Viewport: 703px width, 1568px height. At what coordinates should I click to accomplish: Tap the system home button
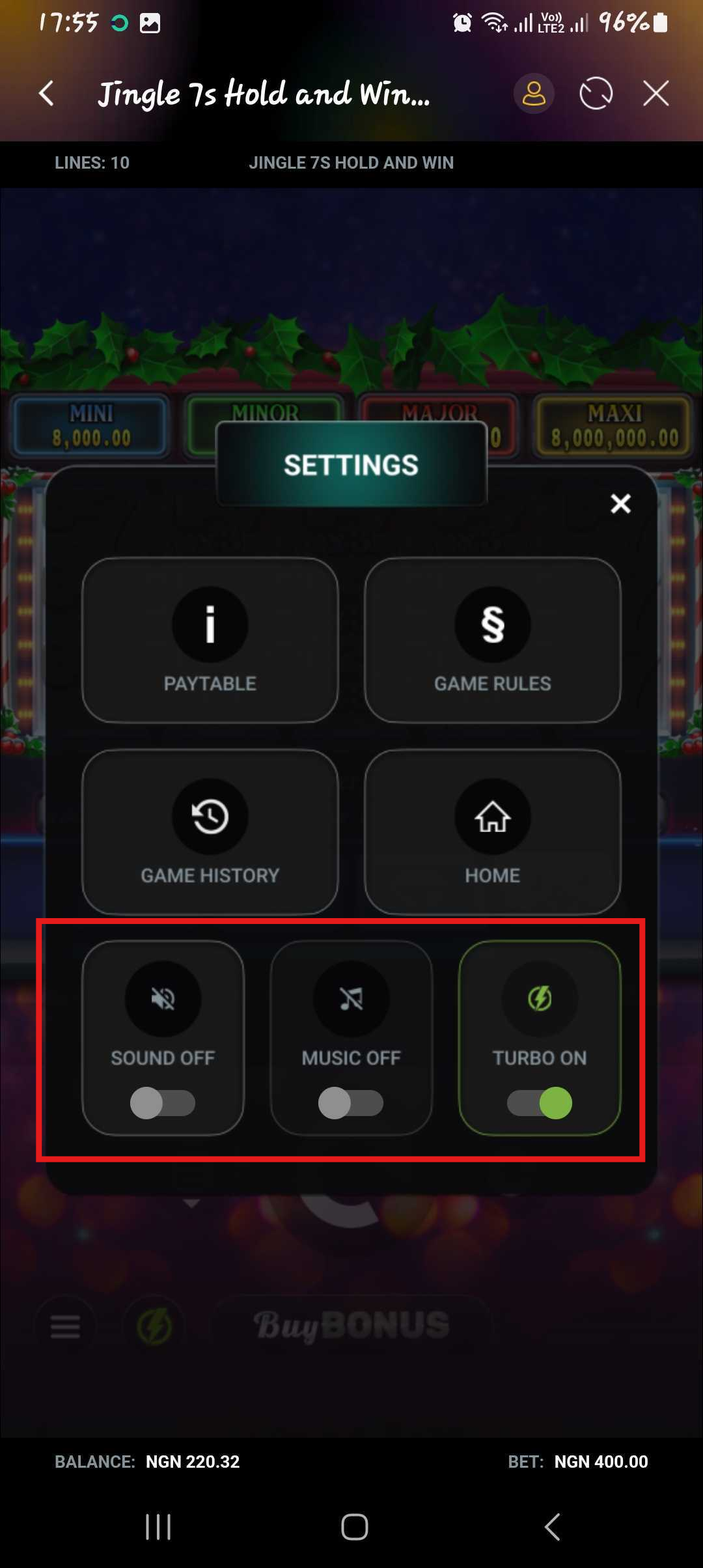pos(354,1526)
